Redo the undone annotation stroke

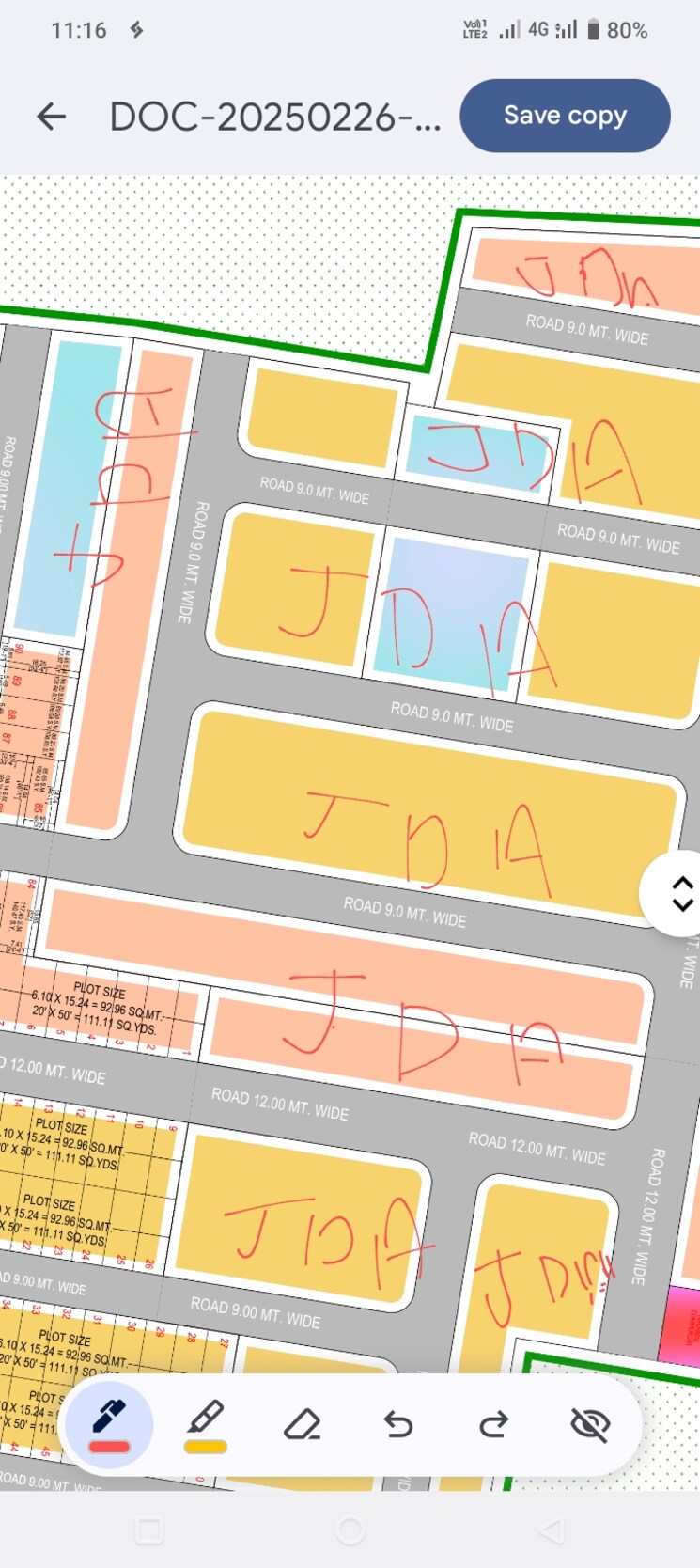tap(494, 1424)
